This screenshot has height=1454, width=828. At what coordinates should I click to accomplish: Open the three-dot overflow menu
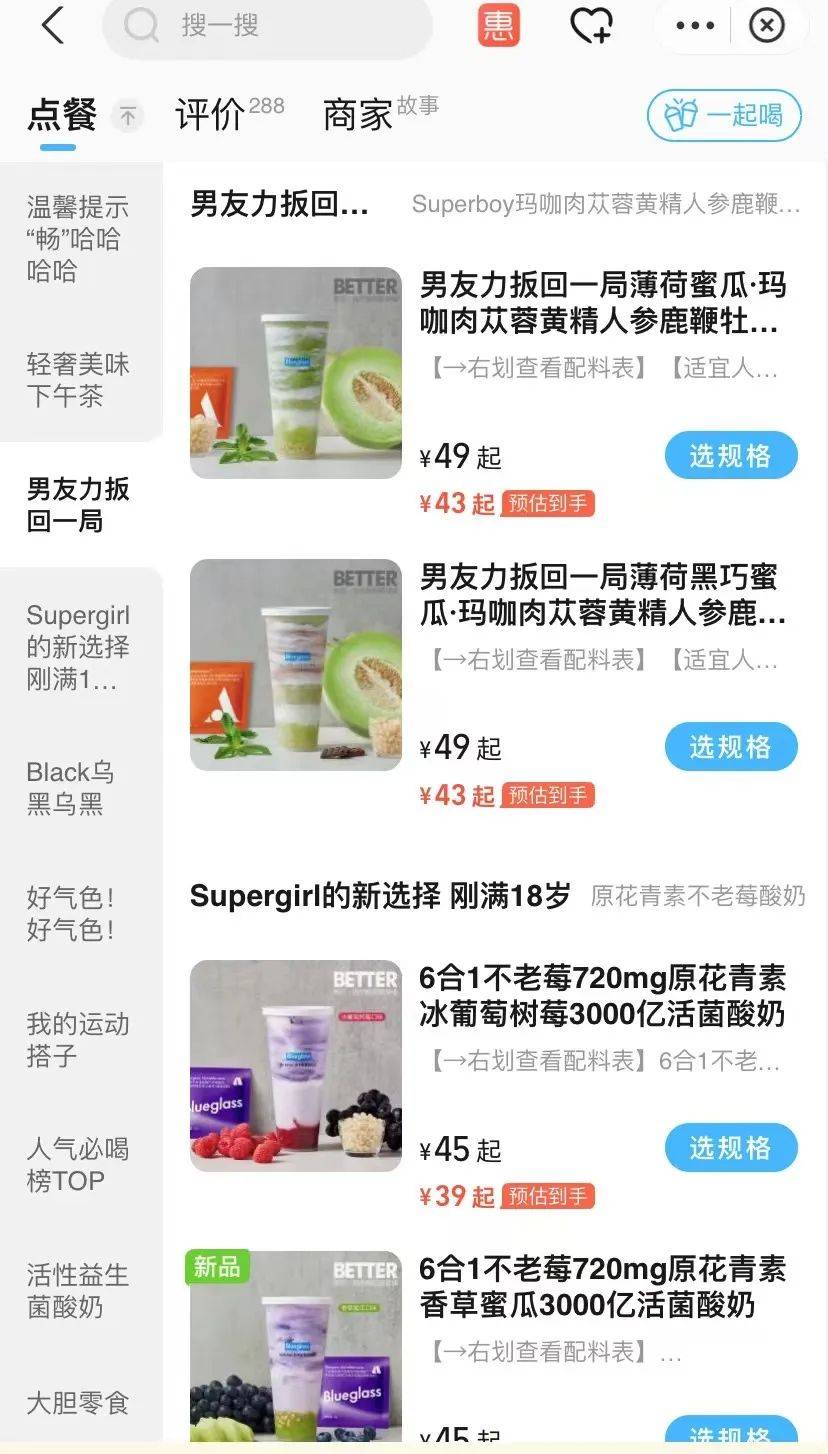coord(695,26)
